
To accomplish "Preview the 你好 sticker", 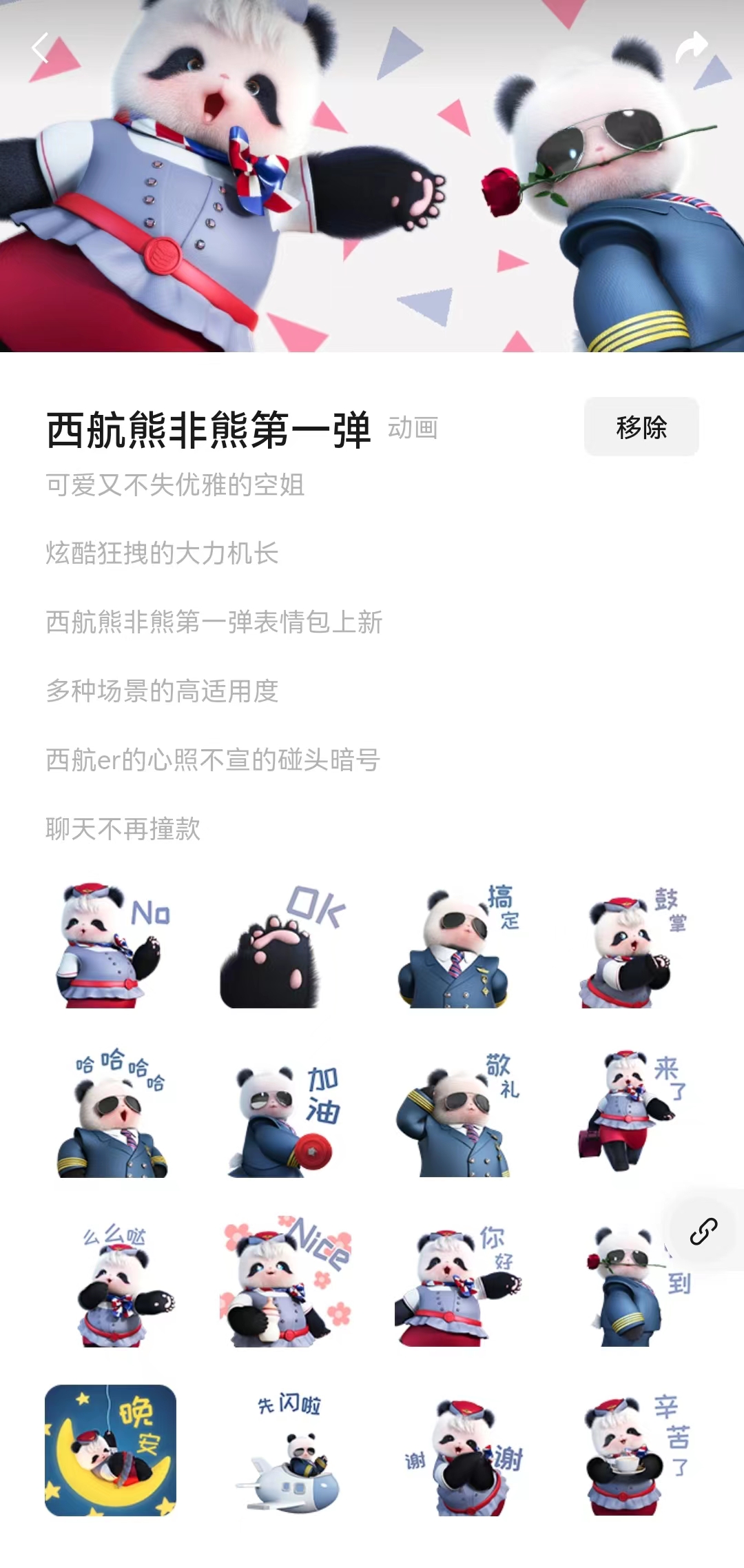I will point(455,1282).
